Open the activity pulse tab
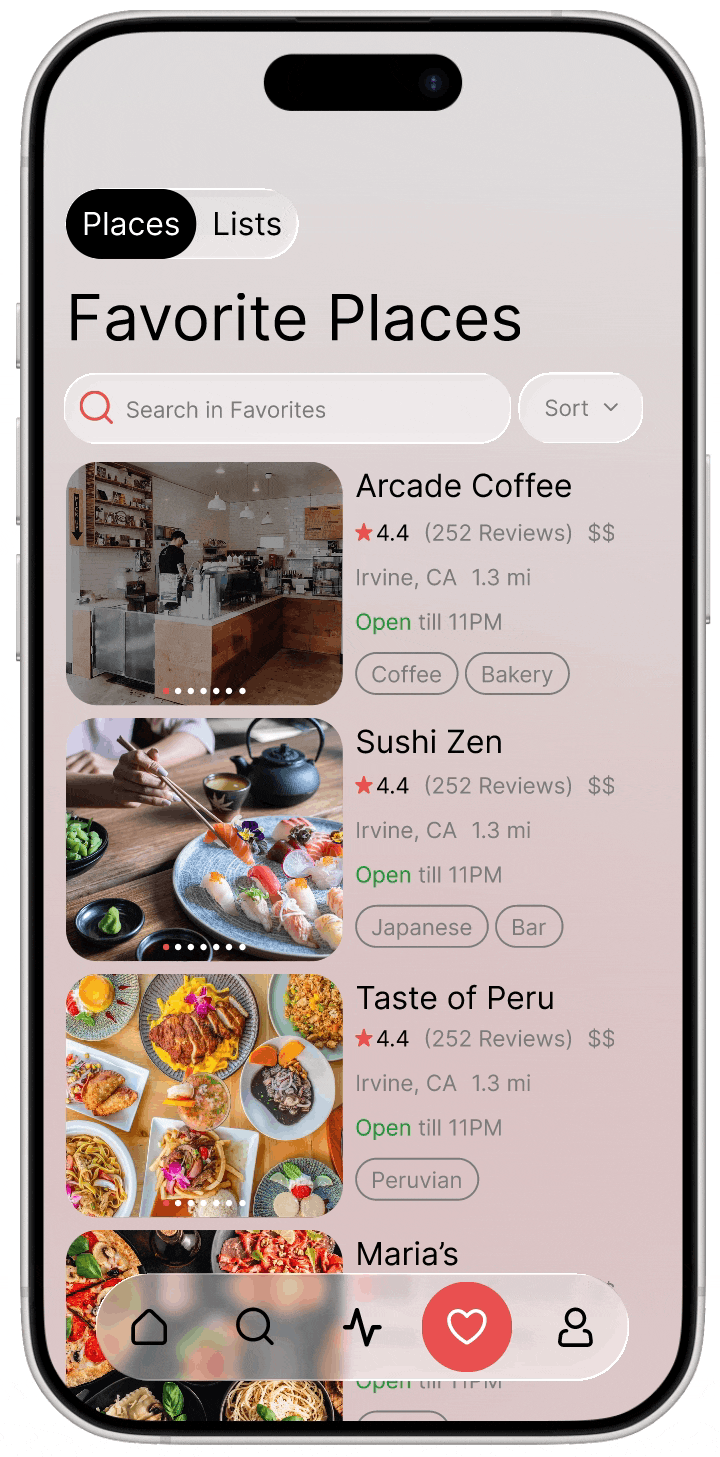Screen dimensions: 720x1457 [362, 1327]
